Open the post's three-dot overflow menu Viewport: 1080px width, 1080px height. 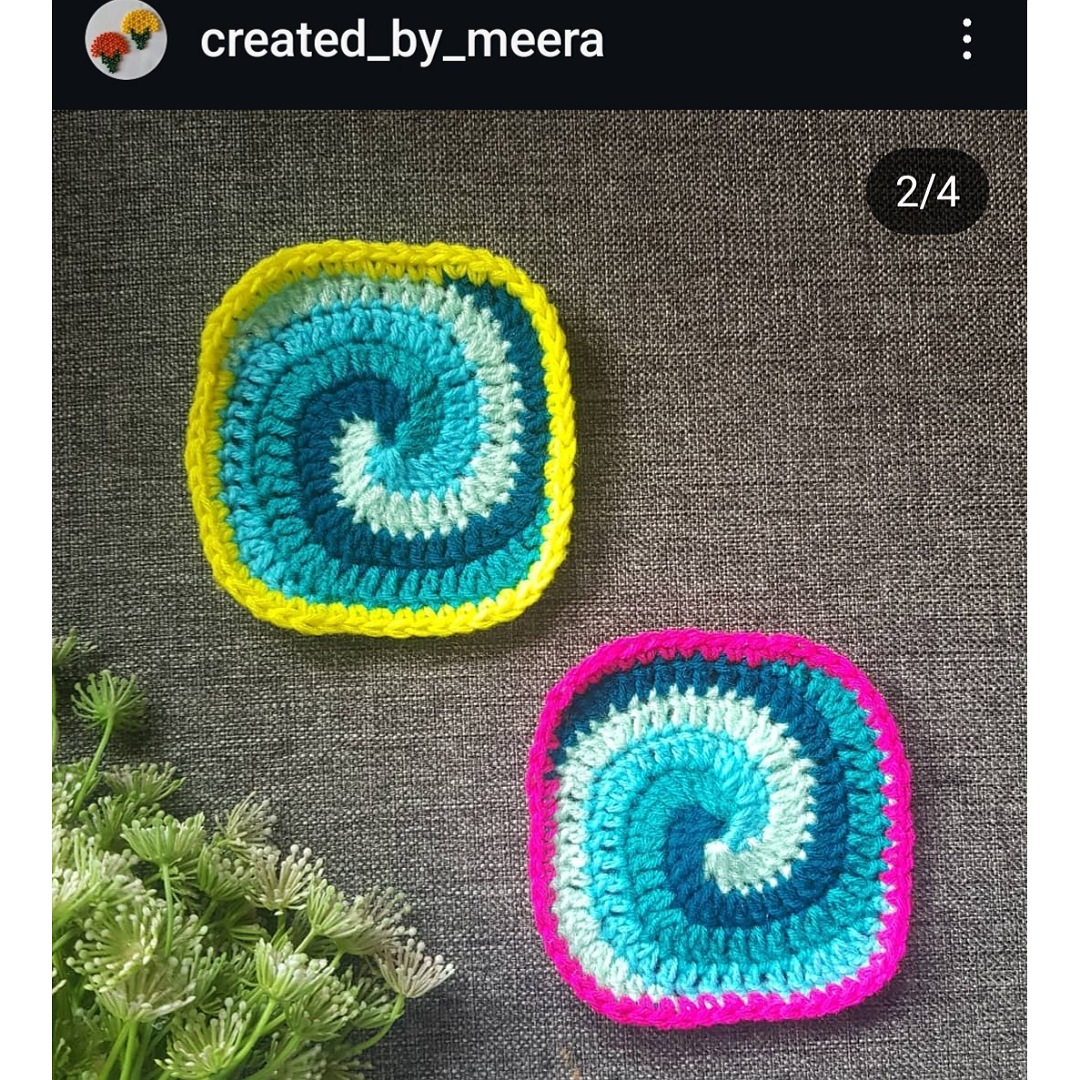(x=966, y=40)
